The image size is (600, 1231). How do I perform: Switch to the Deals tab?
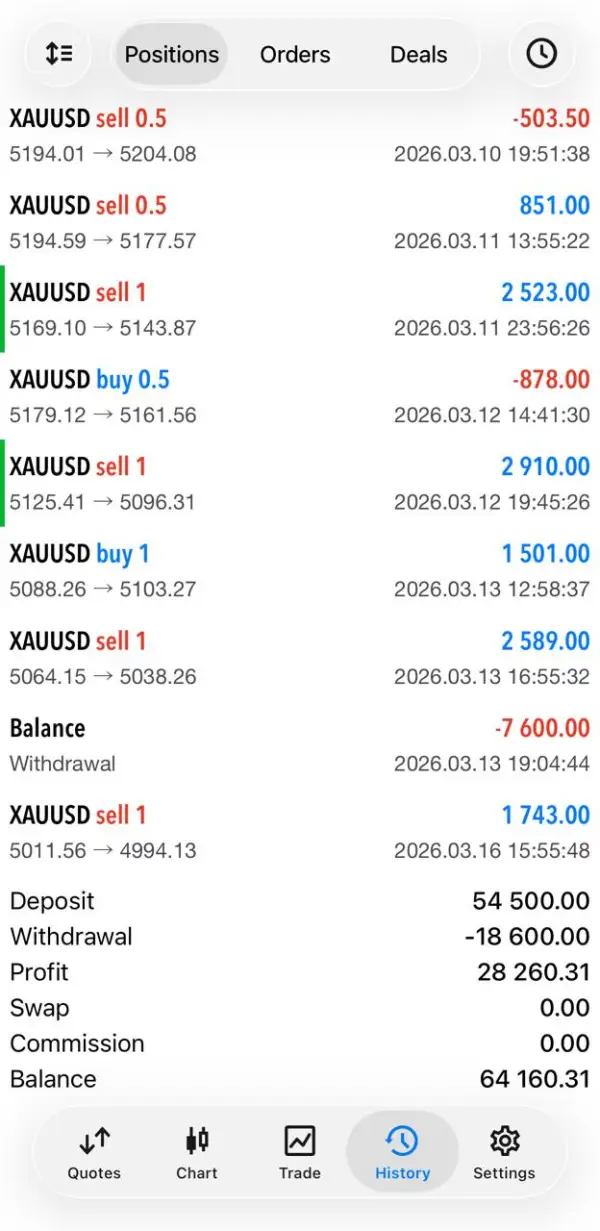click(x=418, y=54)
